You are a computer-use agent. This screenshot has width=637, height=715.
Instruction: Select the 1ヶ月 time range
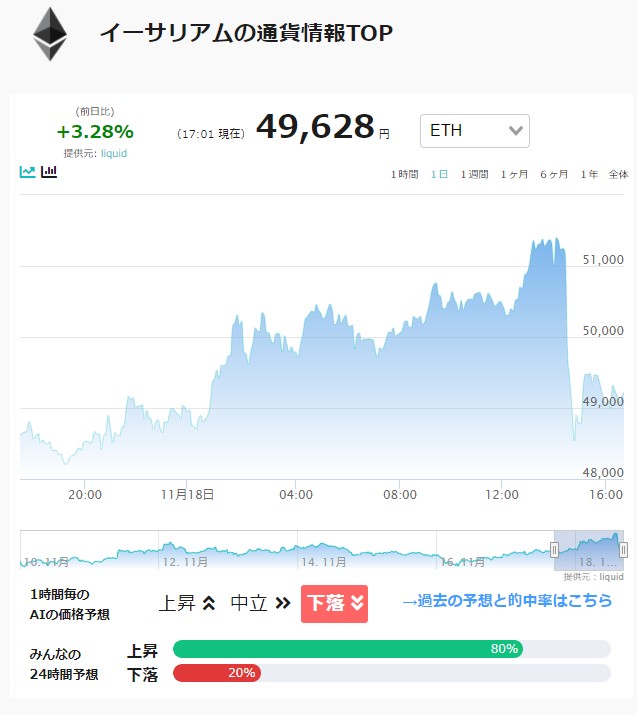514,174
